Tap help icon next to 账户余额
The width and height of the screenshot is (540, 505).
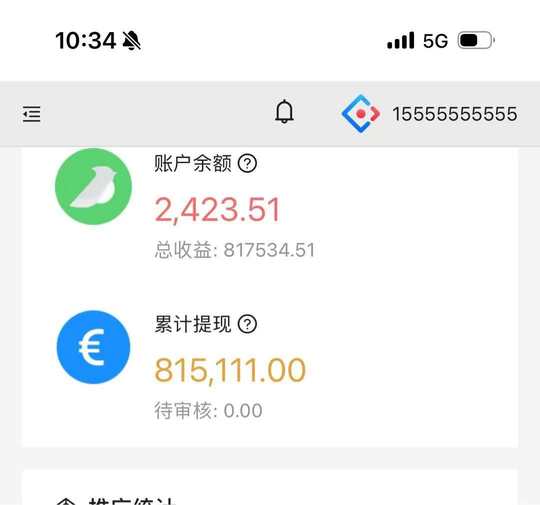[247, 164]
